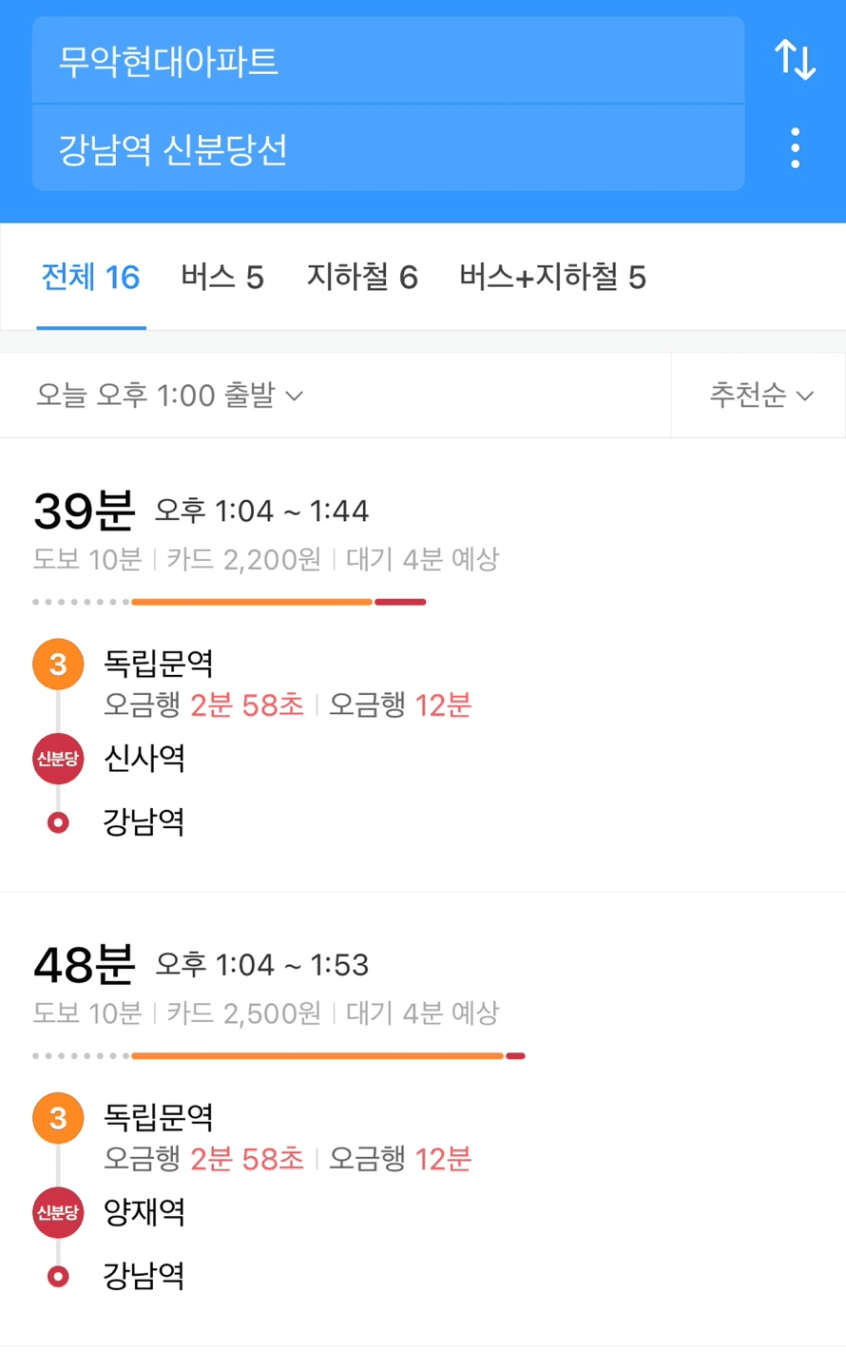
Task: Open the 추천순 sort dropdown
Action: [761, 395]
